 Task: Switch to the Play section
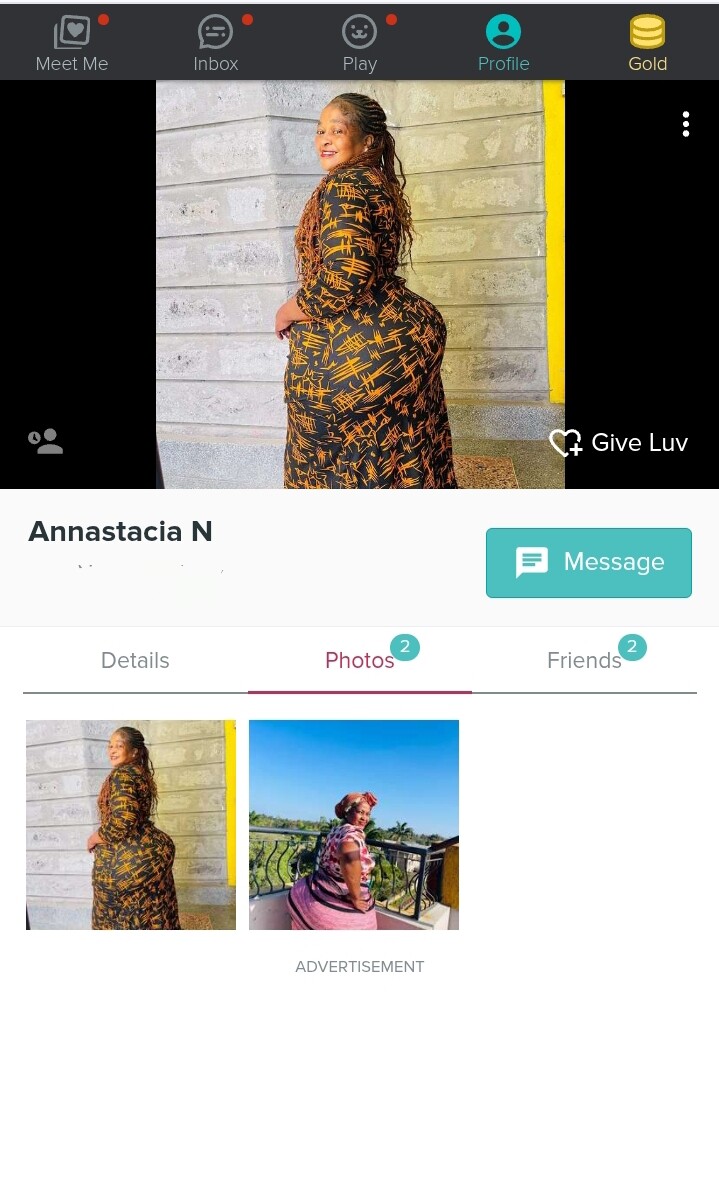point(360,44)
